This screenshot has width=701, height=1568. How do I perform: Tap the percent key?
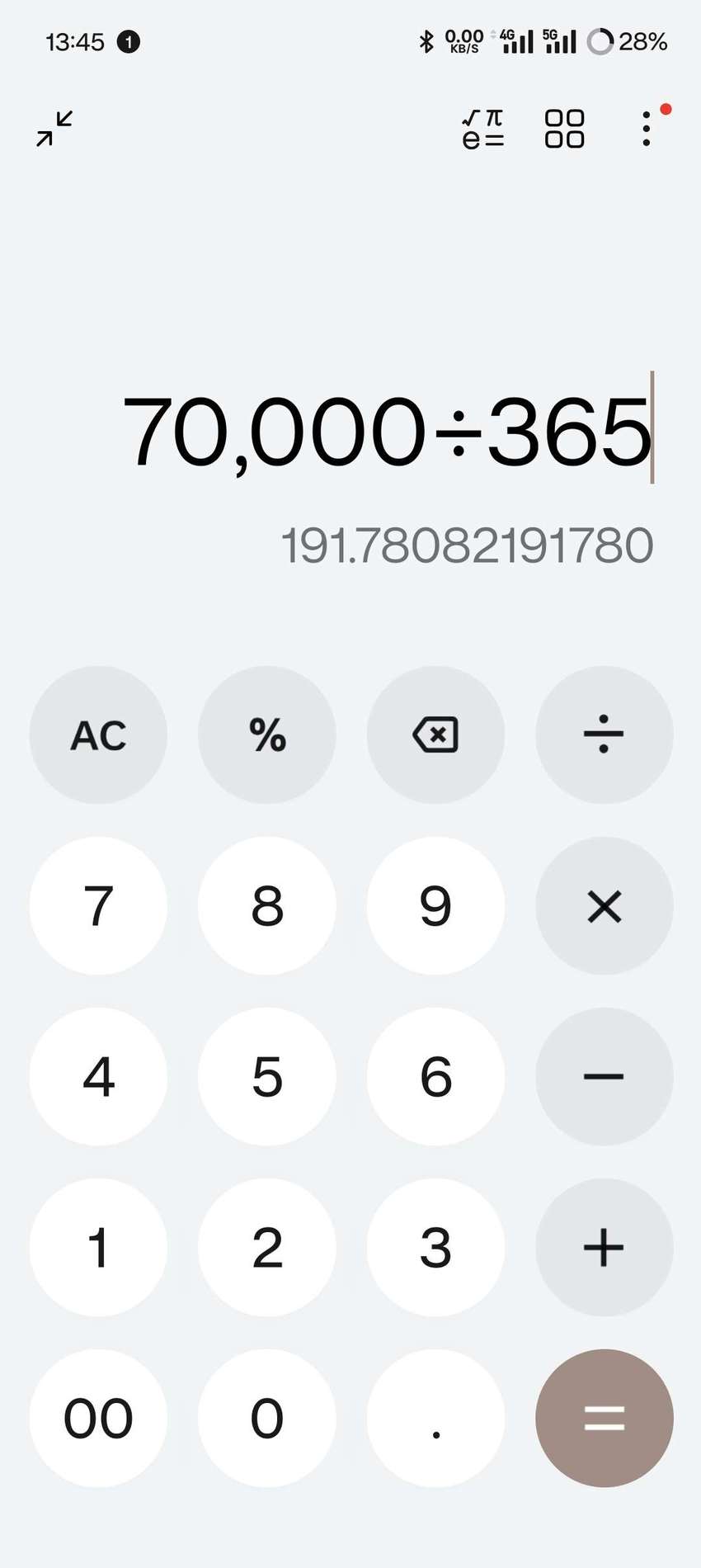point(267,734)
